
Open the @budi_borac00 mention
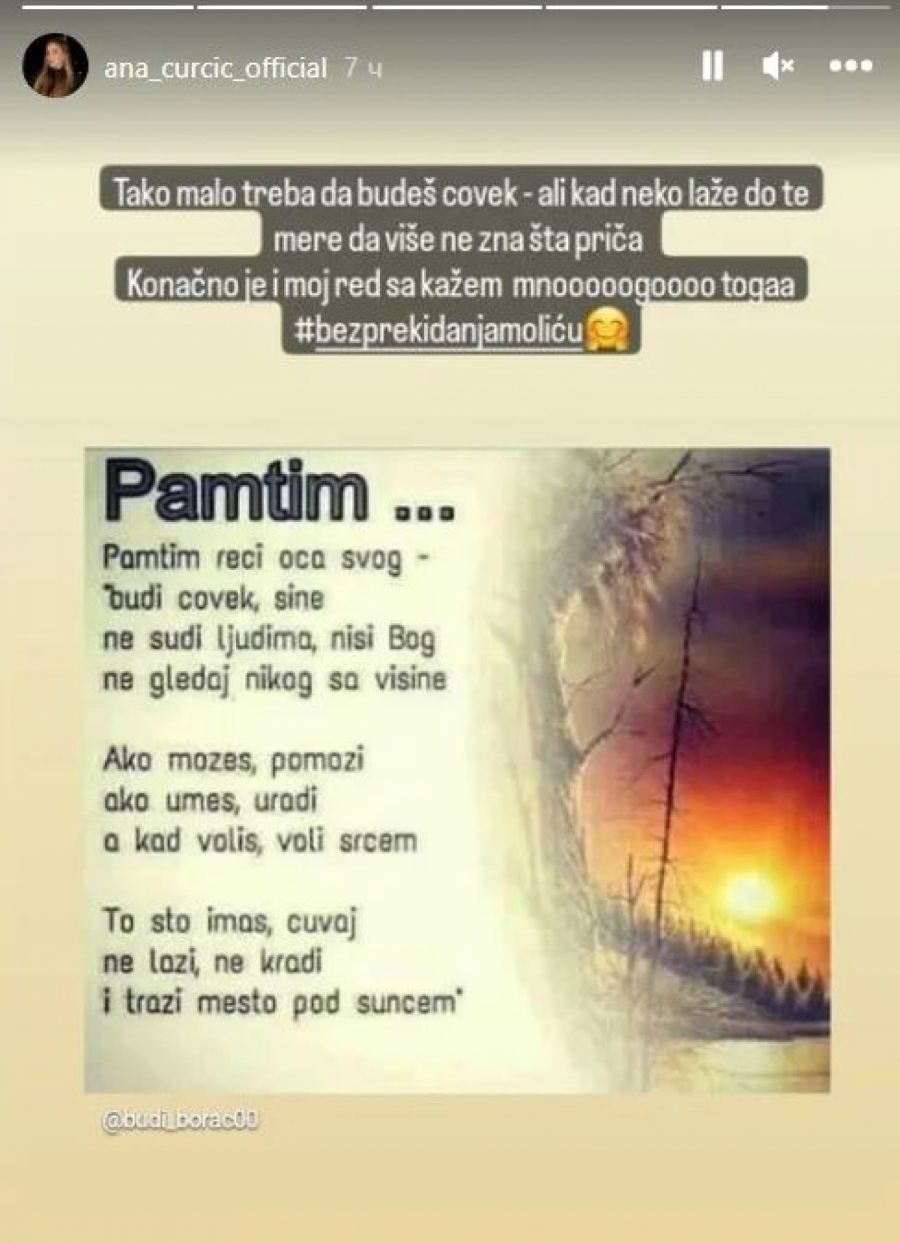pyautogui.click(x=180, y=1121)
